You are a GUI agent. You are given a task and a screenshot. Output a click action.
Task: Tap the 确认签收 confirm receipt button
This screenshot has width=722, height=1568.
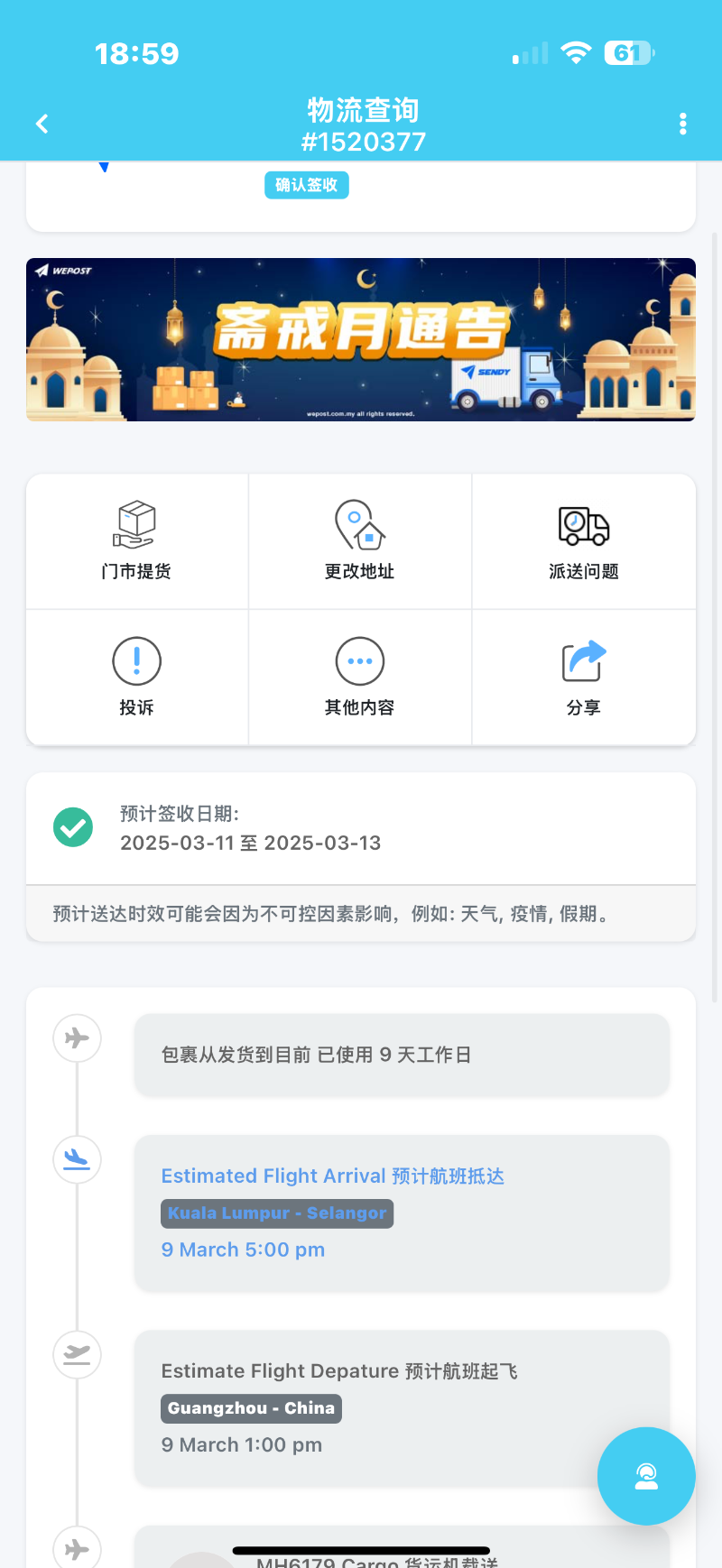[306, 185]
